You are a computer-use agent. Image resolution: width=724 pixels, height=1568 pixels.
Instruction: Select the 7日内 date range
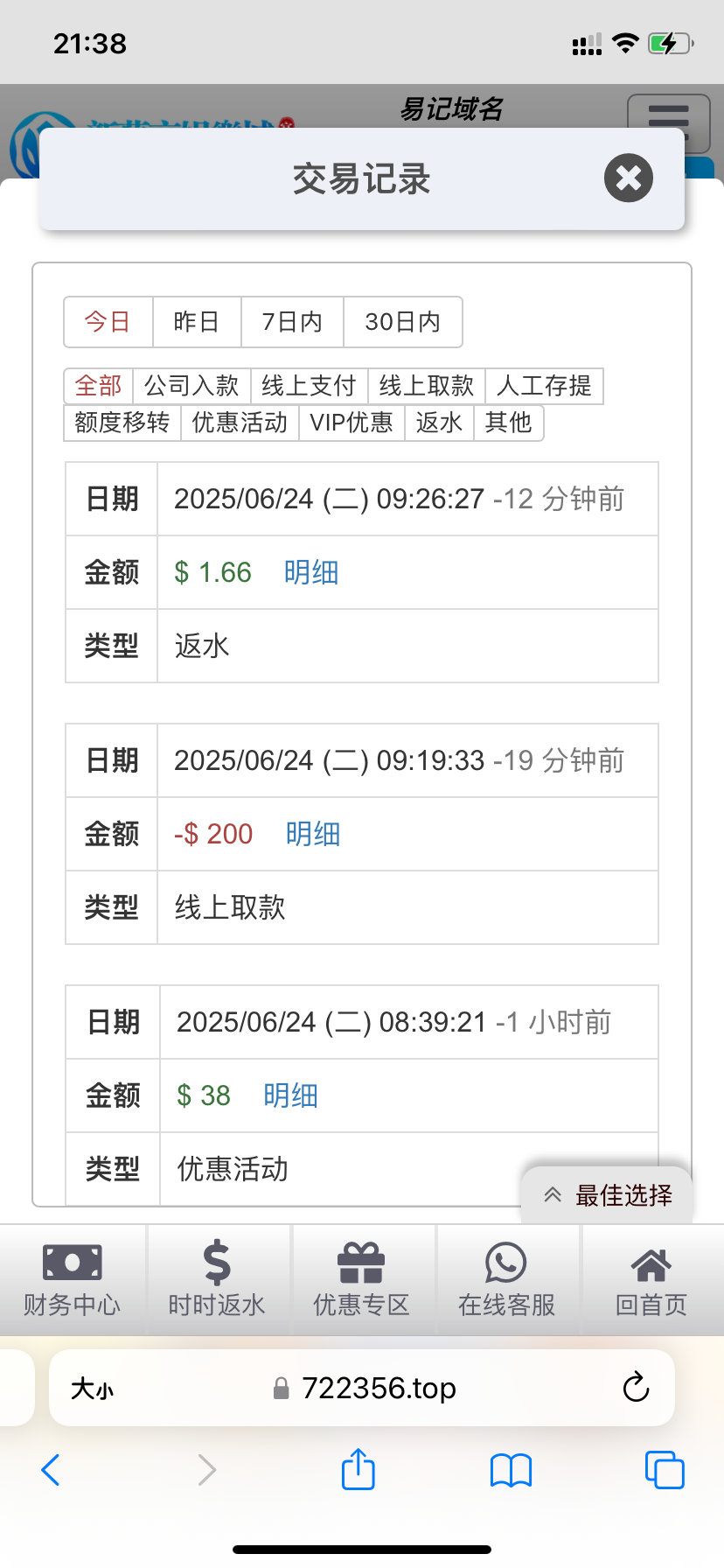[292, 322]
